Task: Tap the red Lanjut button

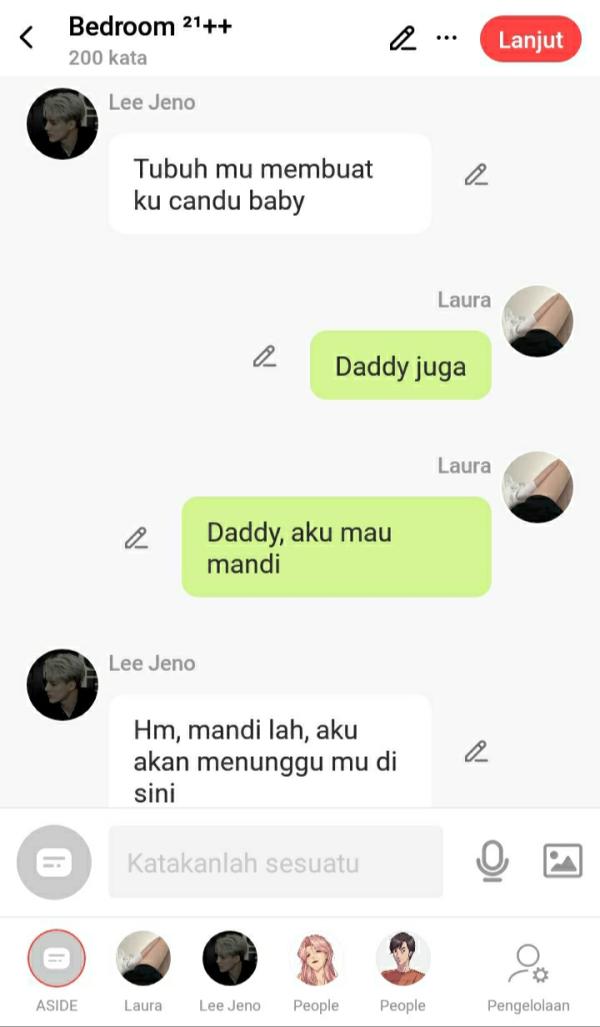Action: [x=530, y=40]
